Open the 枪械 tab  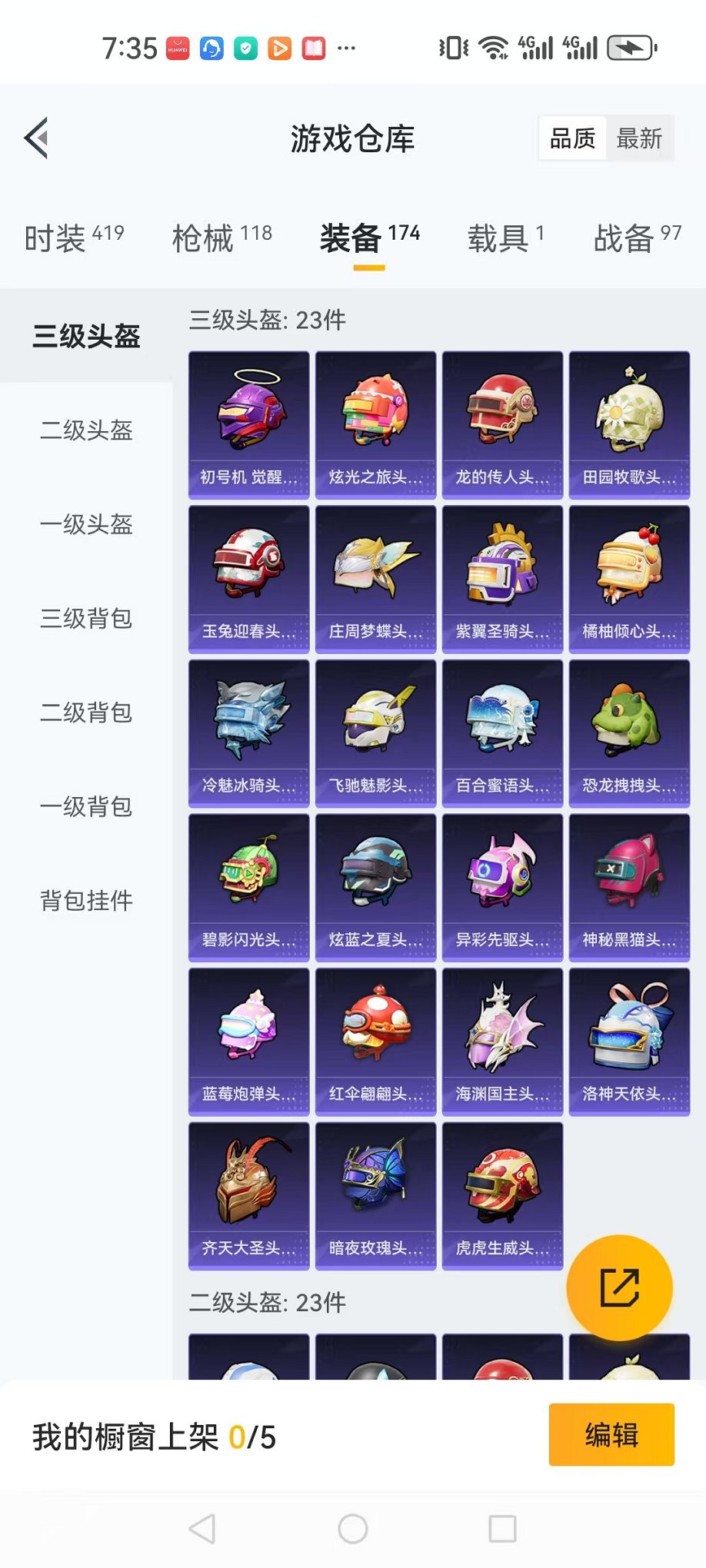point(221,238)
